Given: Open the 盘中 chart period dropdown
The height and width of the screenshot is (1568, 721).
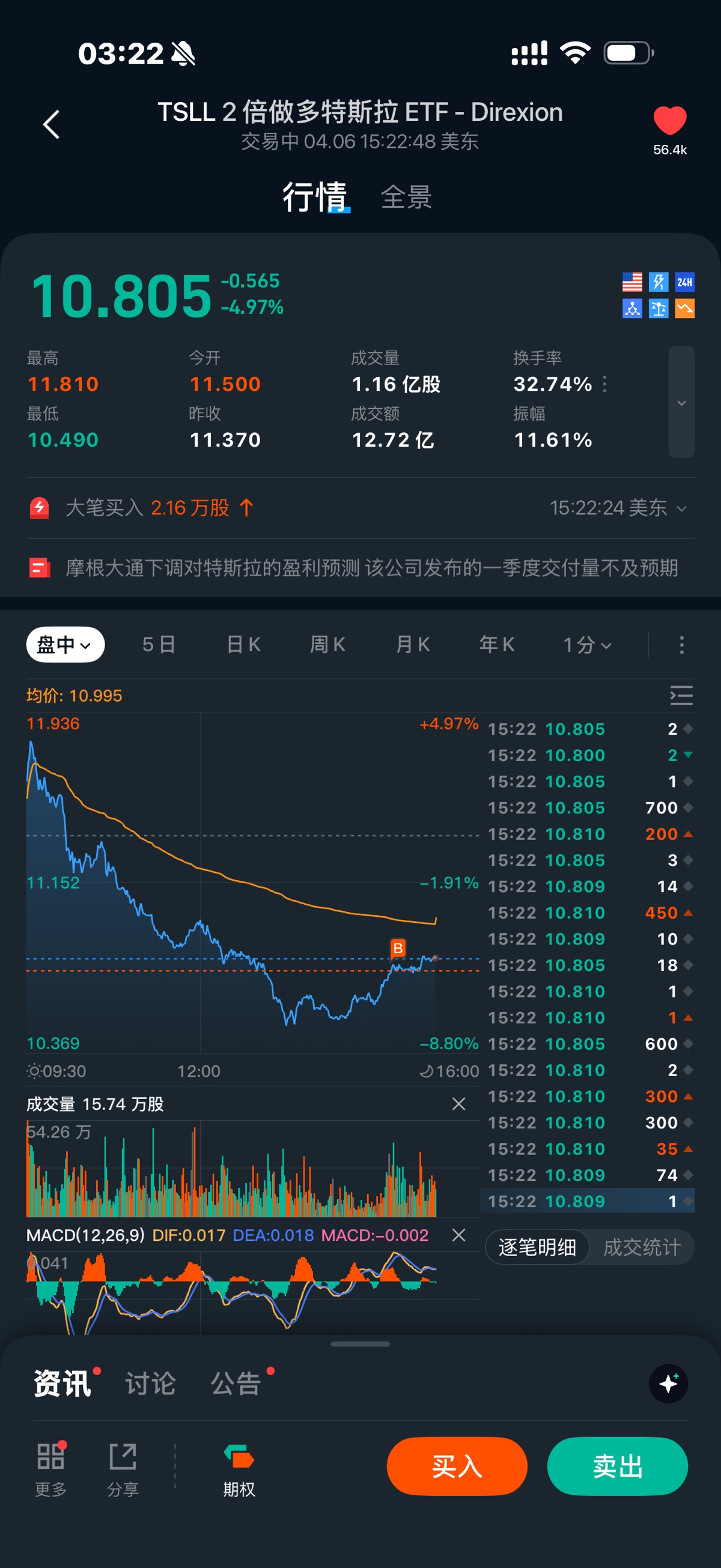Looking at the screenshot, I should (x=65, y=645).
